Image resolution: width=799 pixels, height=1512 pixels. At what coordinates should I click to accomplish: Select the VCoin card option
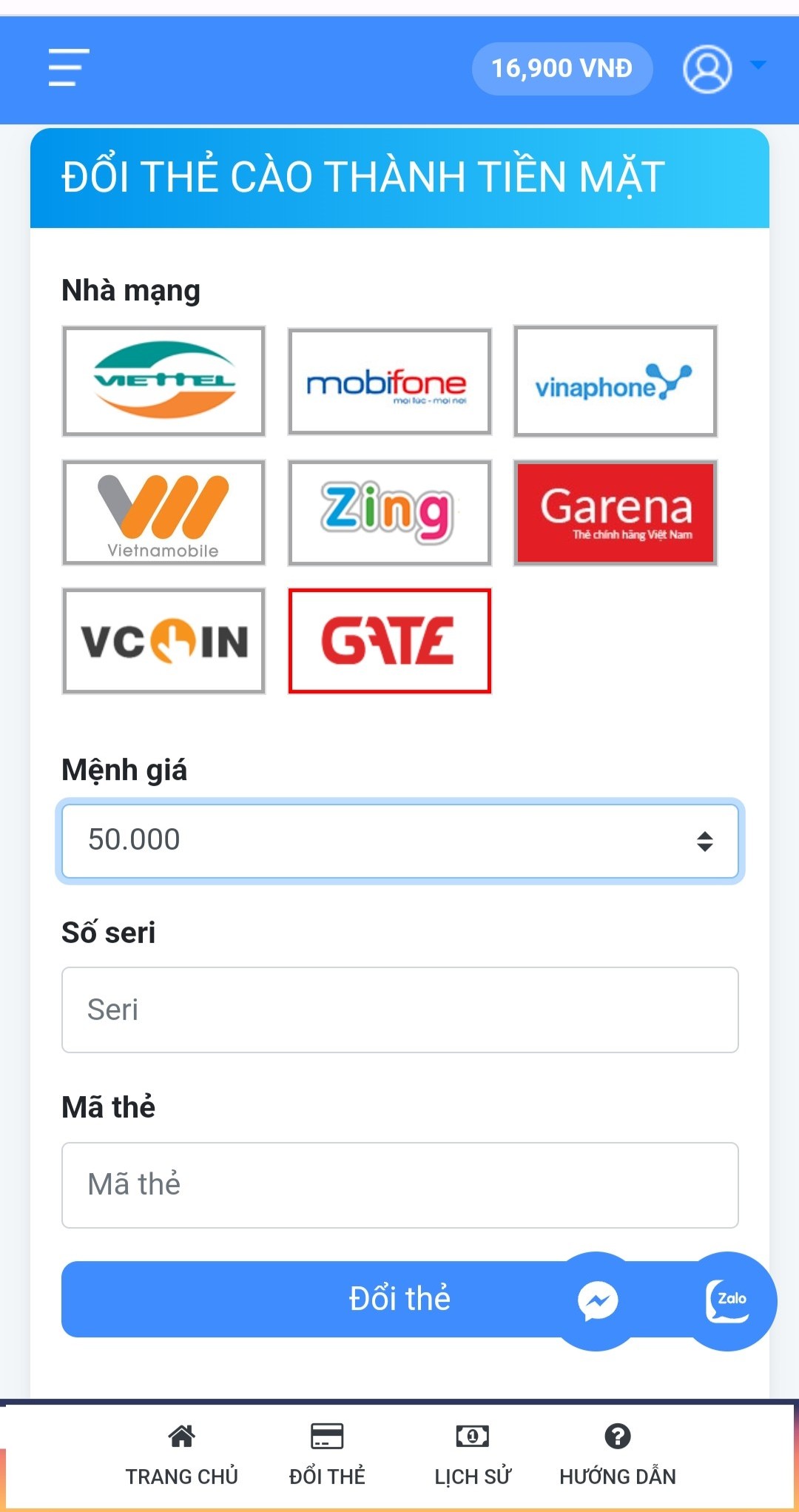coord(163,641)
